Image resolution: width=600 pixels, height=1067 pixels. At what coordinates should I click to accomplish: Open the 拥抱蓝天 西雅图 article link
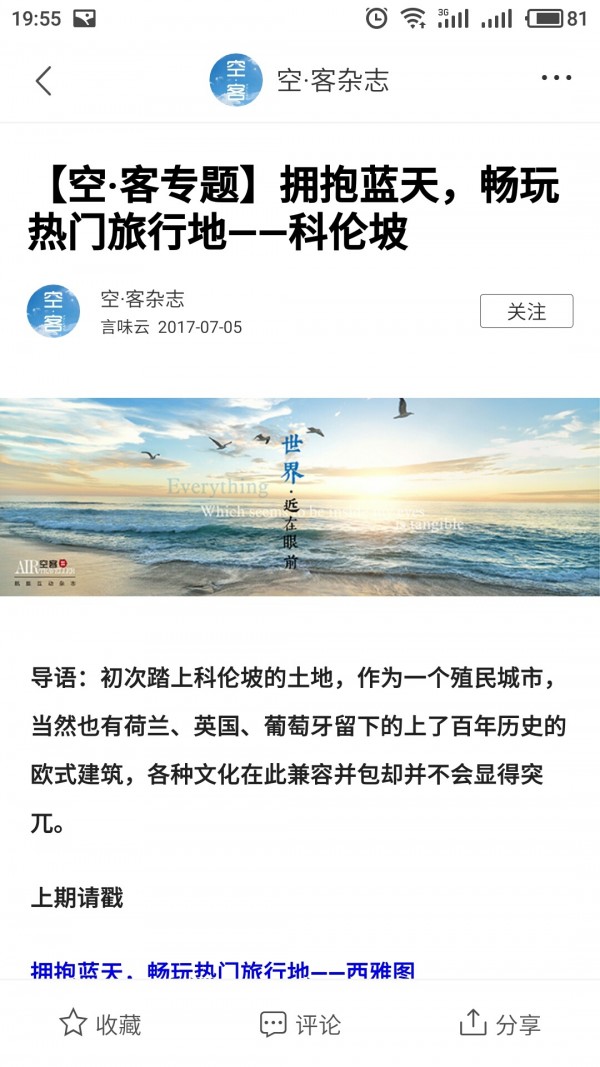point(223,969)
